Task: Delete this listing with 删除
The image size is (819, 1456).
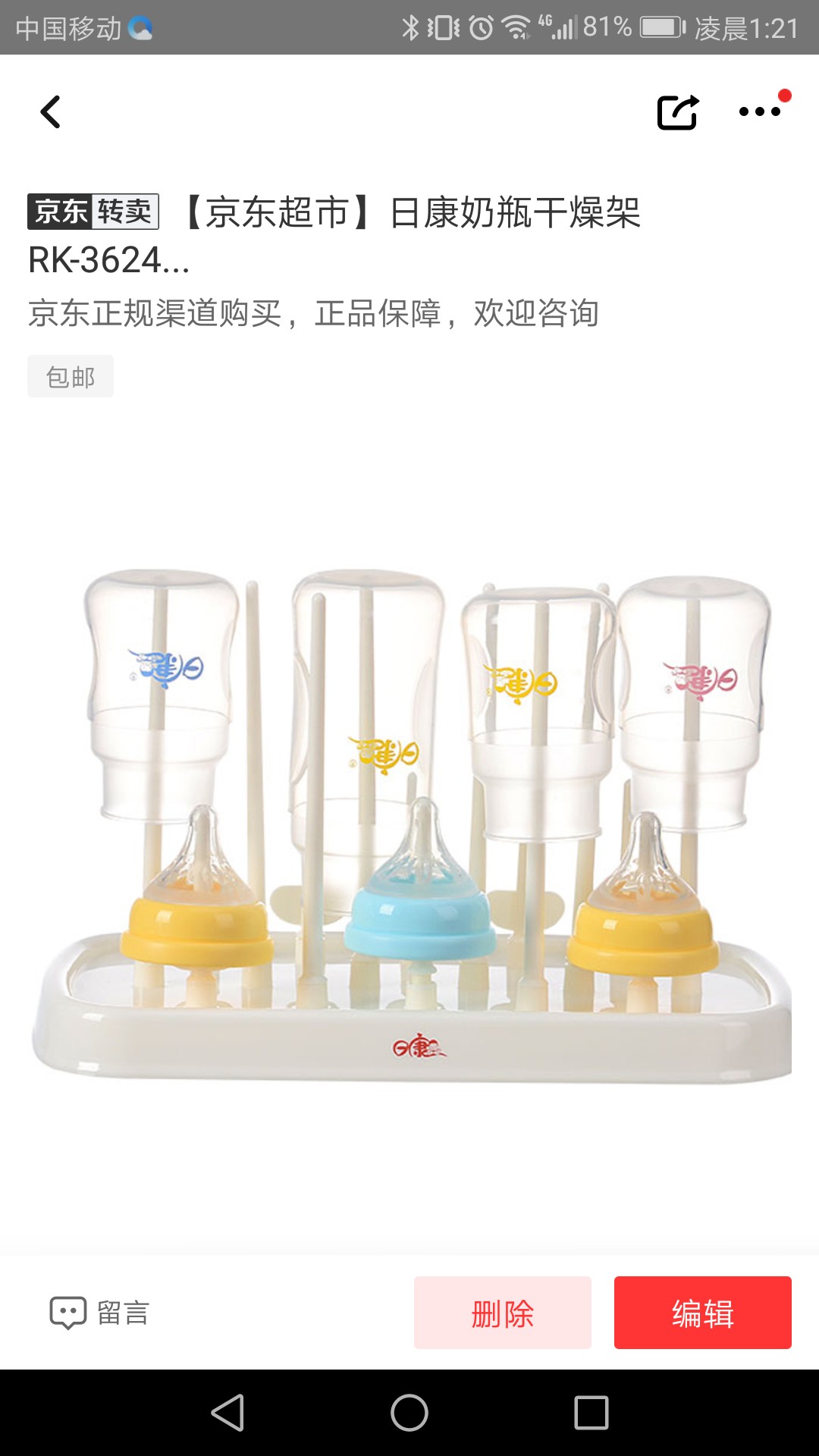Action: coord(502,1313)
